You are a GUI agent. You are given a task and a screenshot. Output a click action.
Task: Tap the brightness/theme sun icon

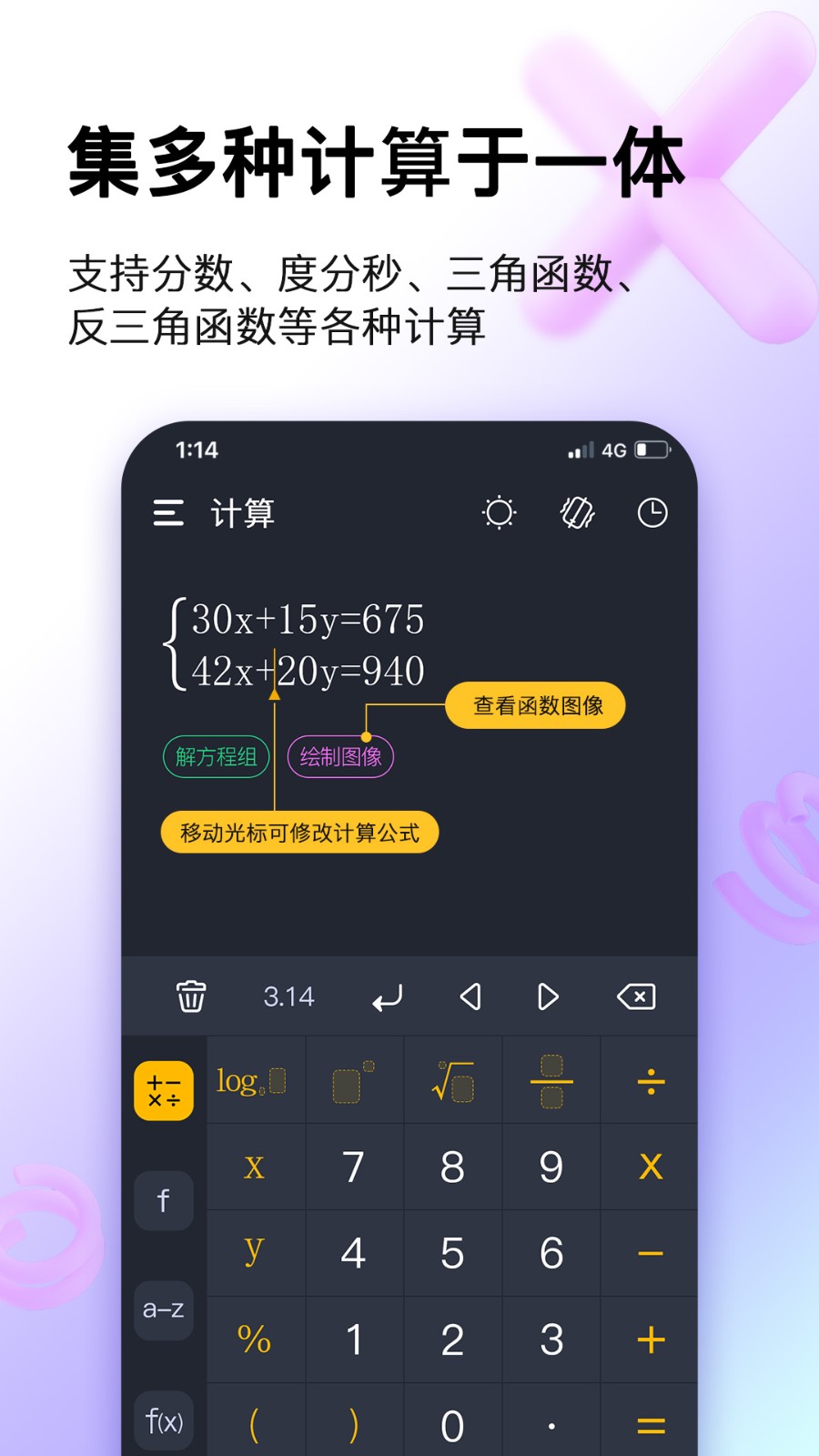tap(499, 512)
